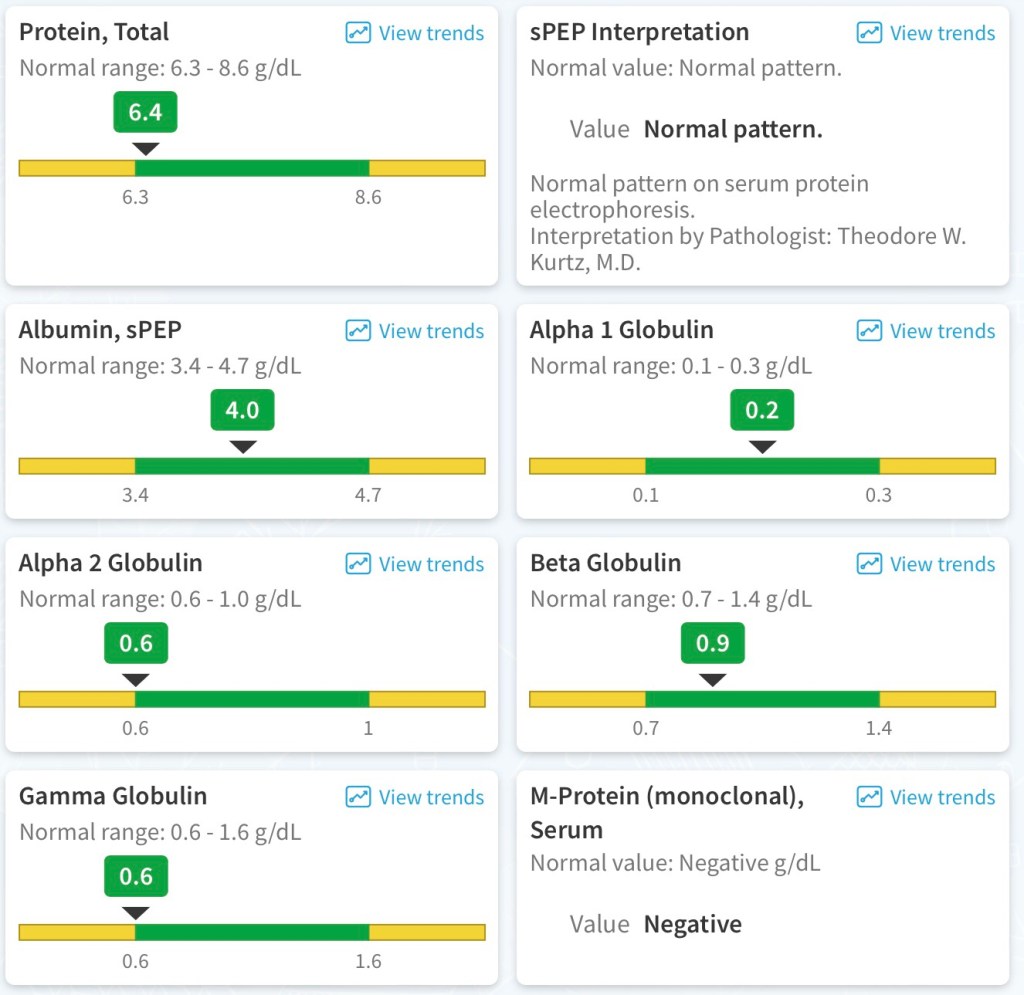Viewport: 1024px width, 995px height.
Task: View trends for Albumin, sPEP
Action: click(415, 331)
